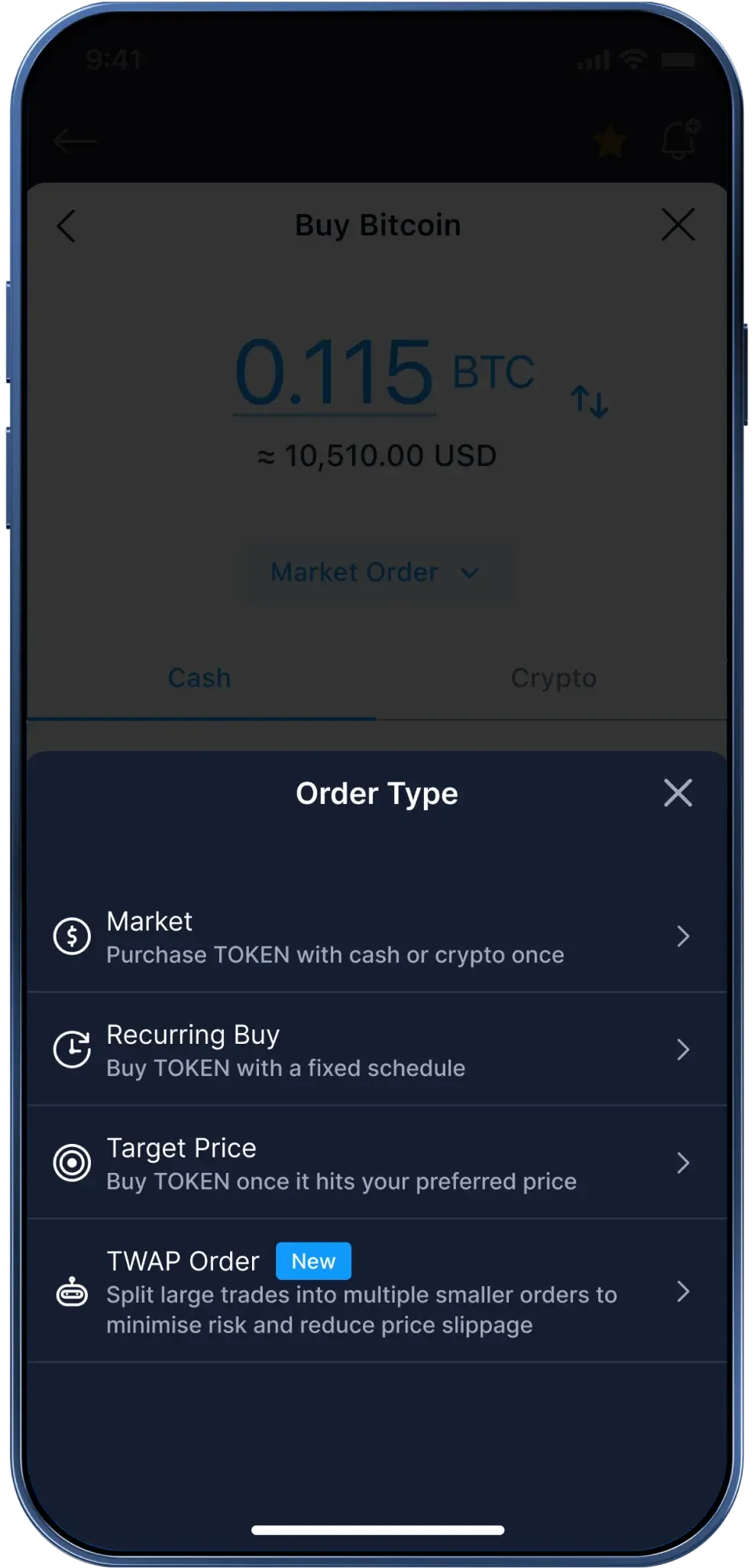Select the new TWAP Order option
This screenshot has width=754, height=1568.
(376, 1291)
